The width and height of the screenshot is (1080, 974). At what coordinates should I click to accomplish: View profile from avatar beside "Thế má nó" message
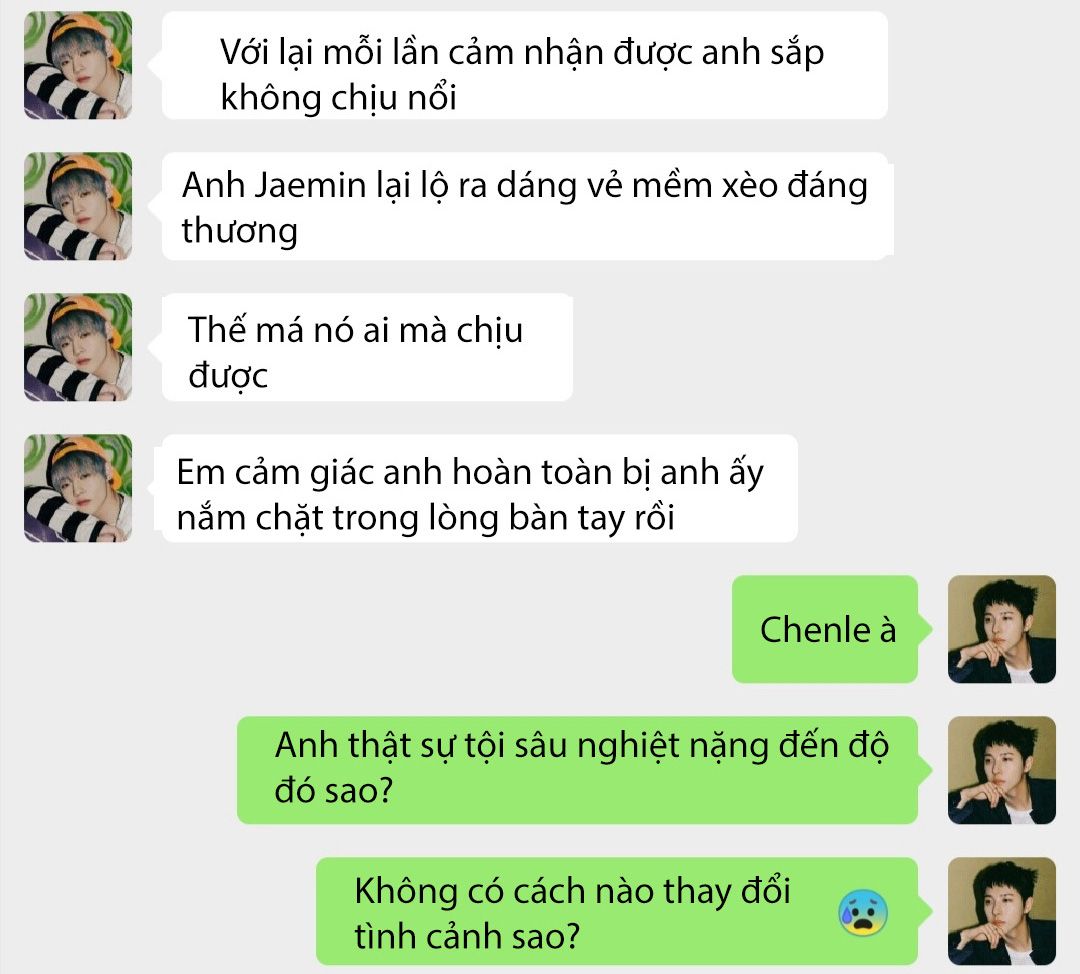(x=78, y=347)
